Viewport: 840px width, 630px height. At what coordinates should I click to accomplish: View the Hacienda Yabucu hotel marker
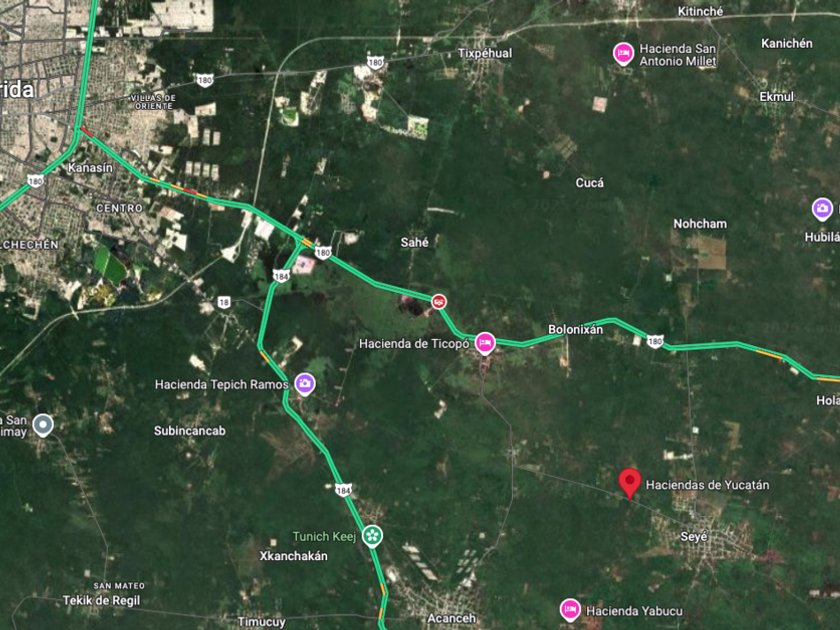(570, 609)
